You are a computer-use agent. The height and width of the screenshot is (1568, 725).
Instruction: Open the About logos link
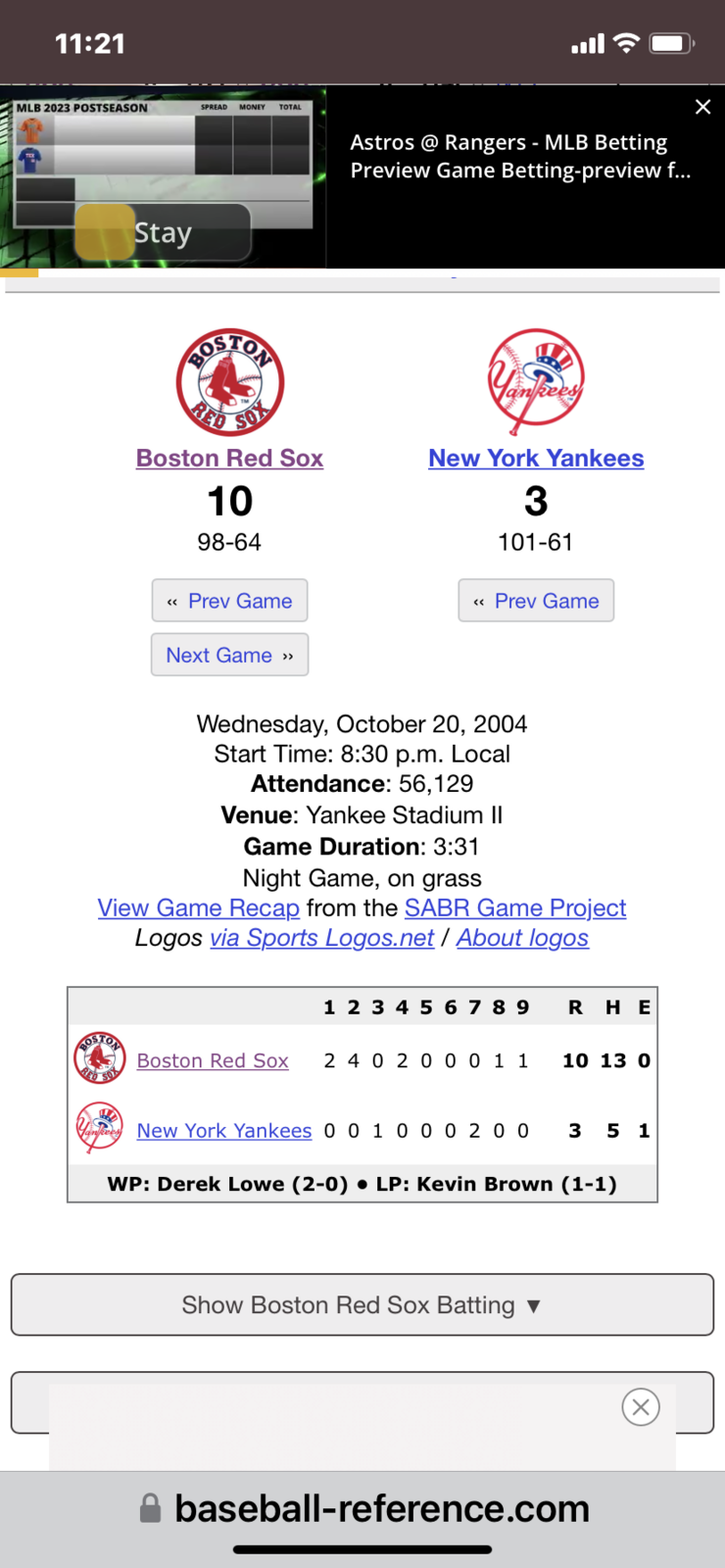point(522,938)
